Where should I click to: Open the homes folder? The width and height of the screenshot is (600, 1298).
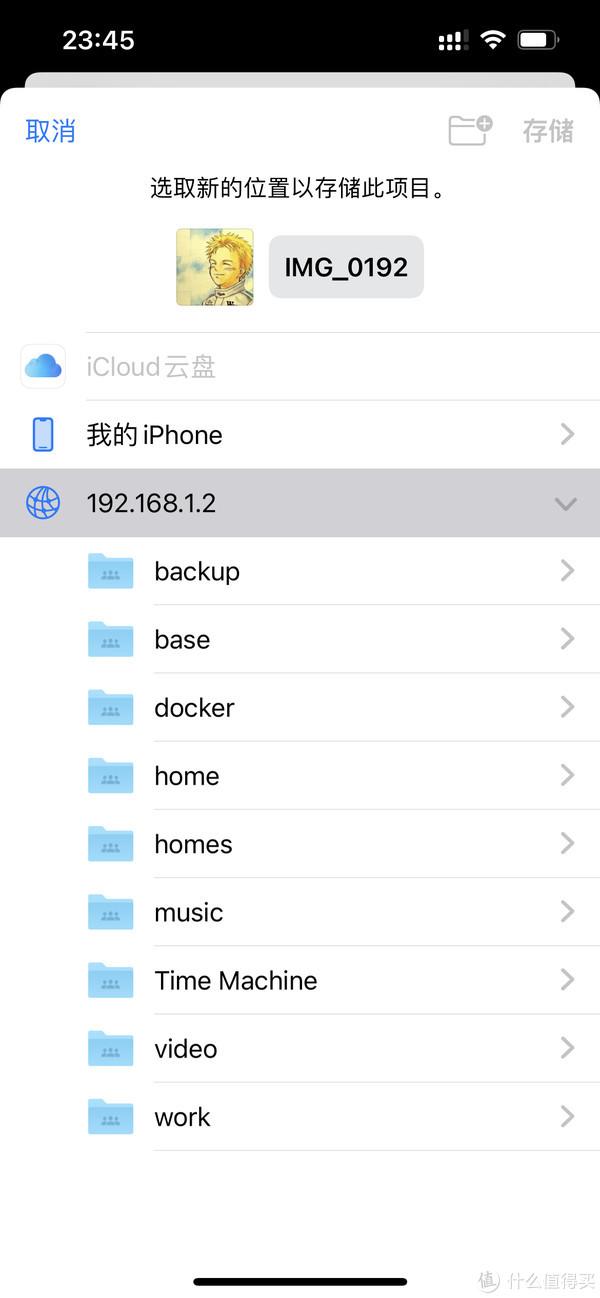300,844
